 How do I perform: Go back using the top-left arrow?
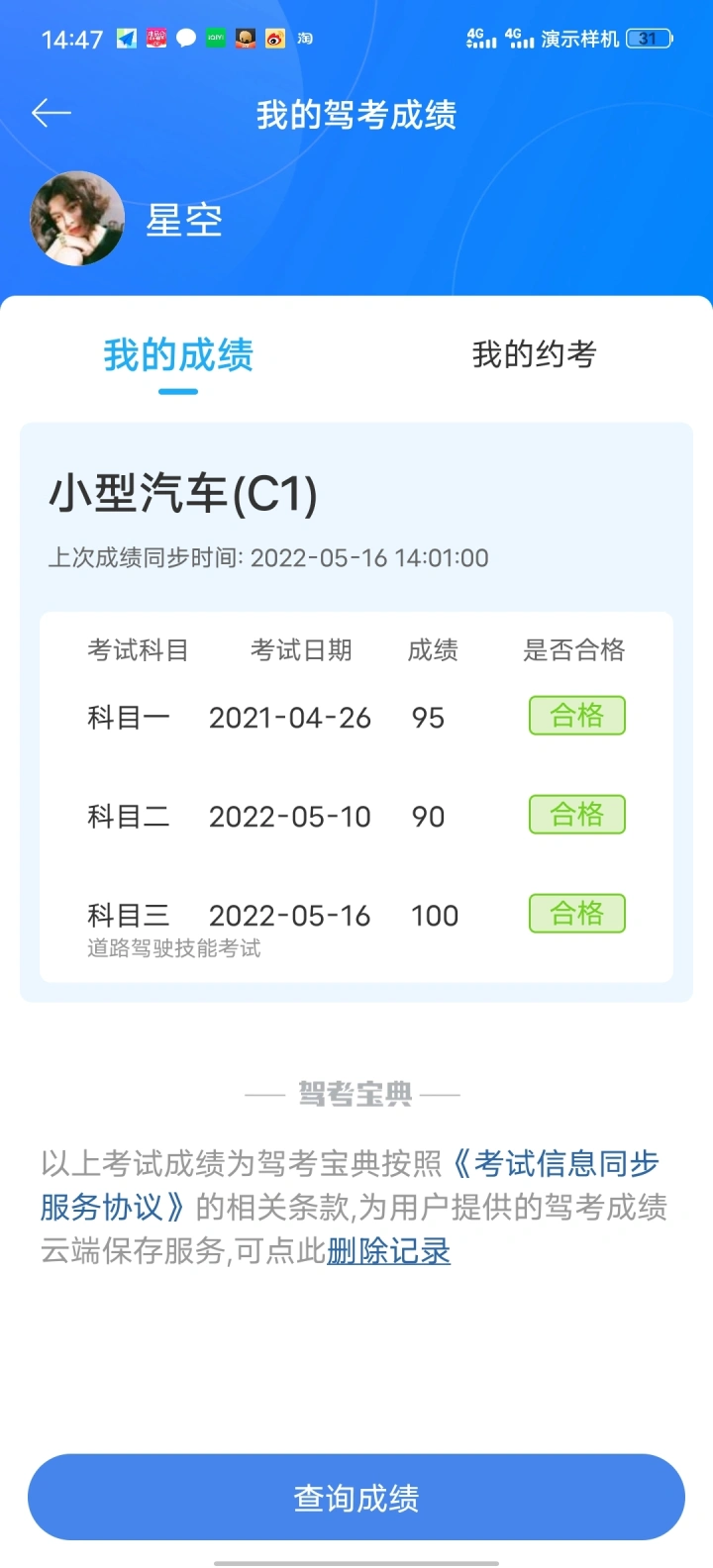pyautogui.click(x=51, y=114)
